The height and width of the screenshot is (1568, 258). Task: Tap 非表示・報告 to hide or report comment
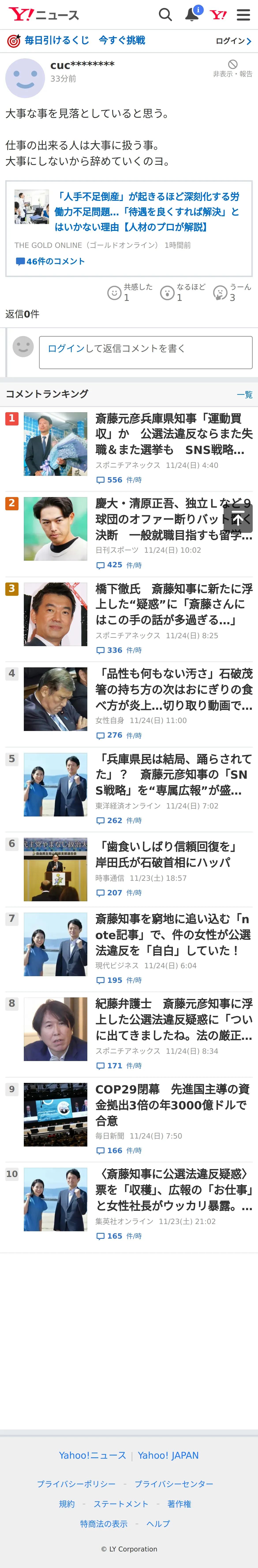coord(232,68)
